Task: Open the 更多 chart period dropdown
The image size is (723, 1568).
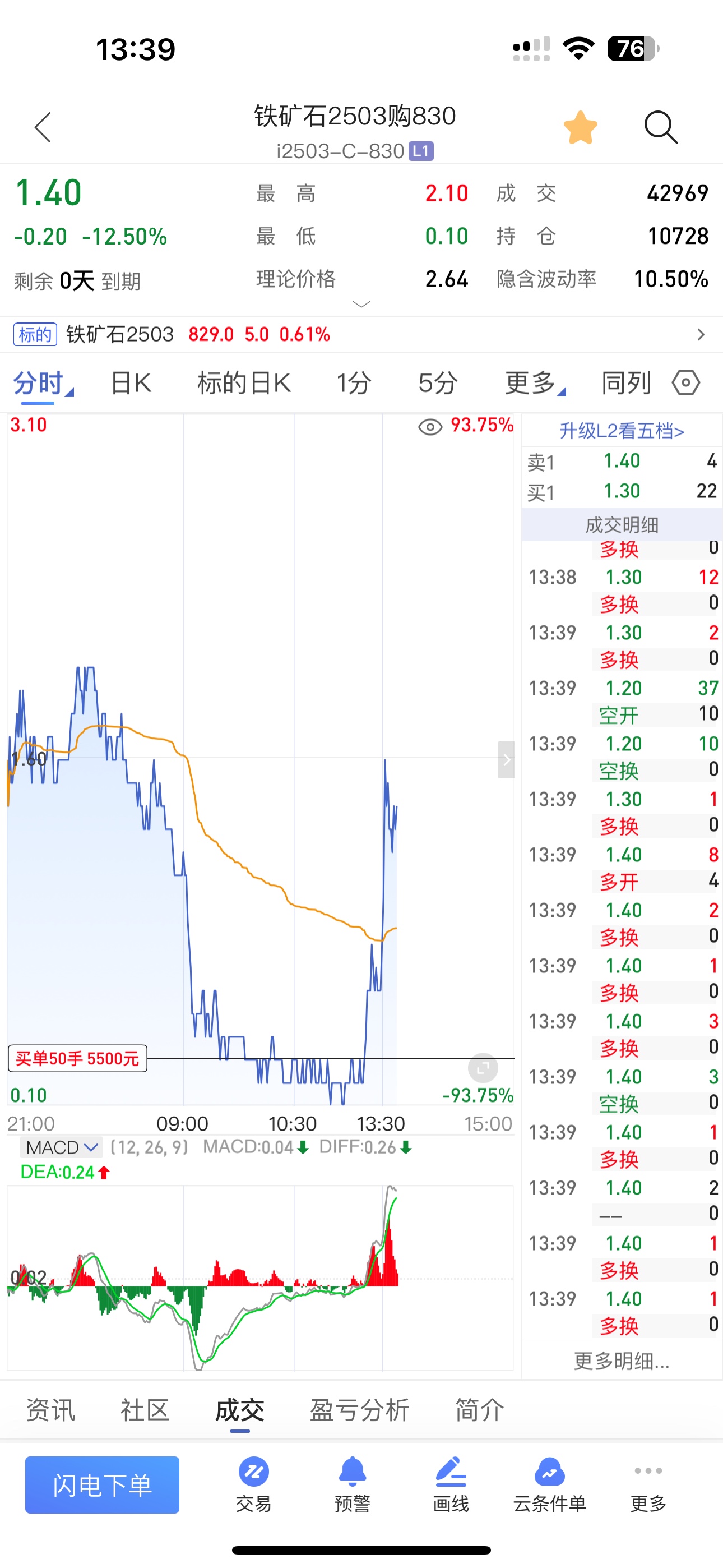Action: [535, 383]
